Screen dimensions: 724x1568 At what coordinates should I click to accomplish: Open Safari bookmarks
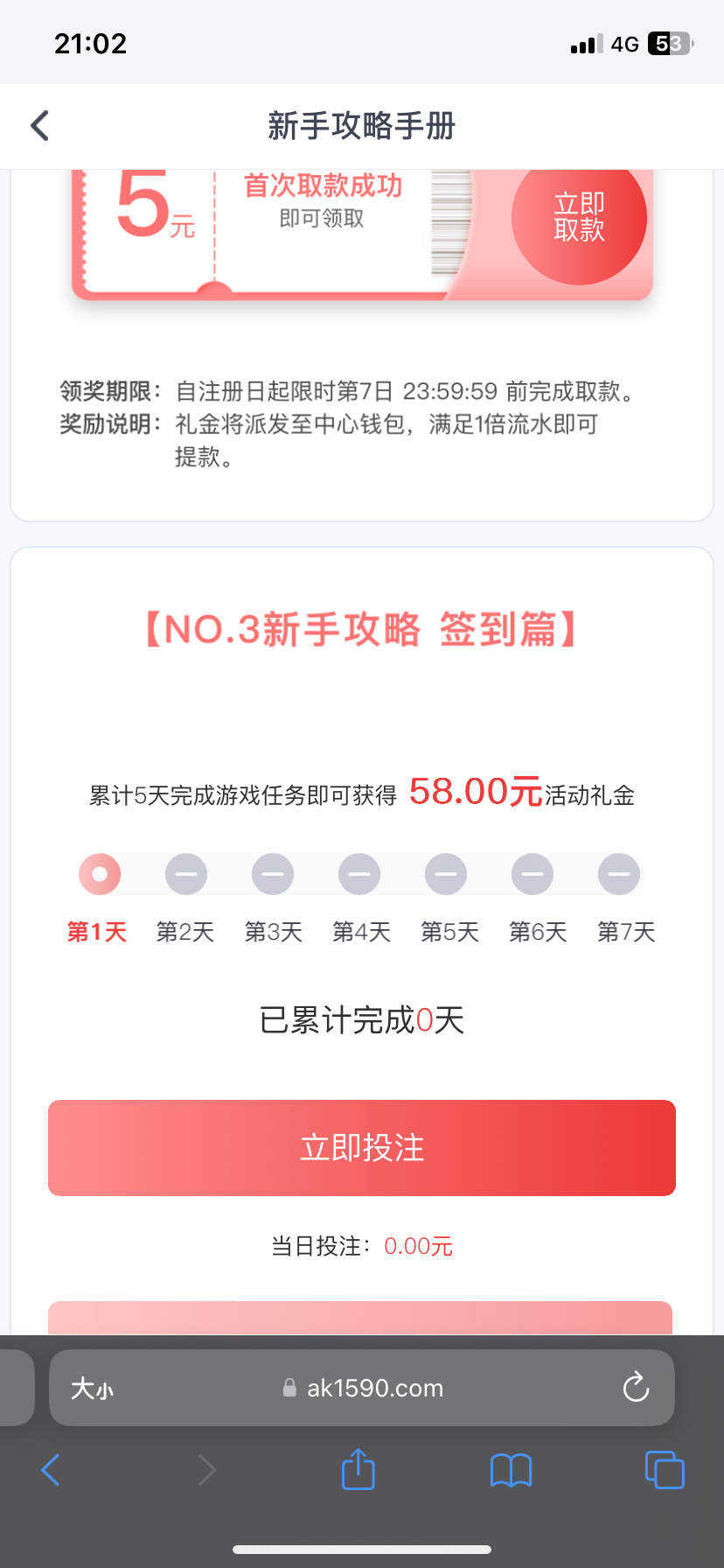(x=512, y=1470)
